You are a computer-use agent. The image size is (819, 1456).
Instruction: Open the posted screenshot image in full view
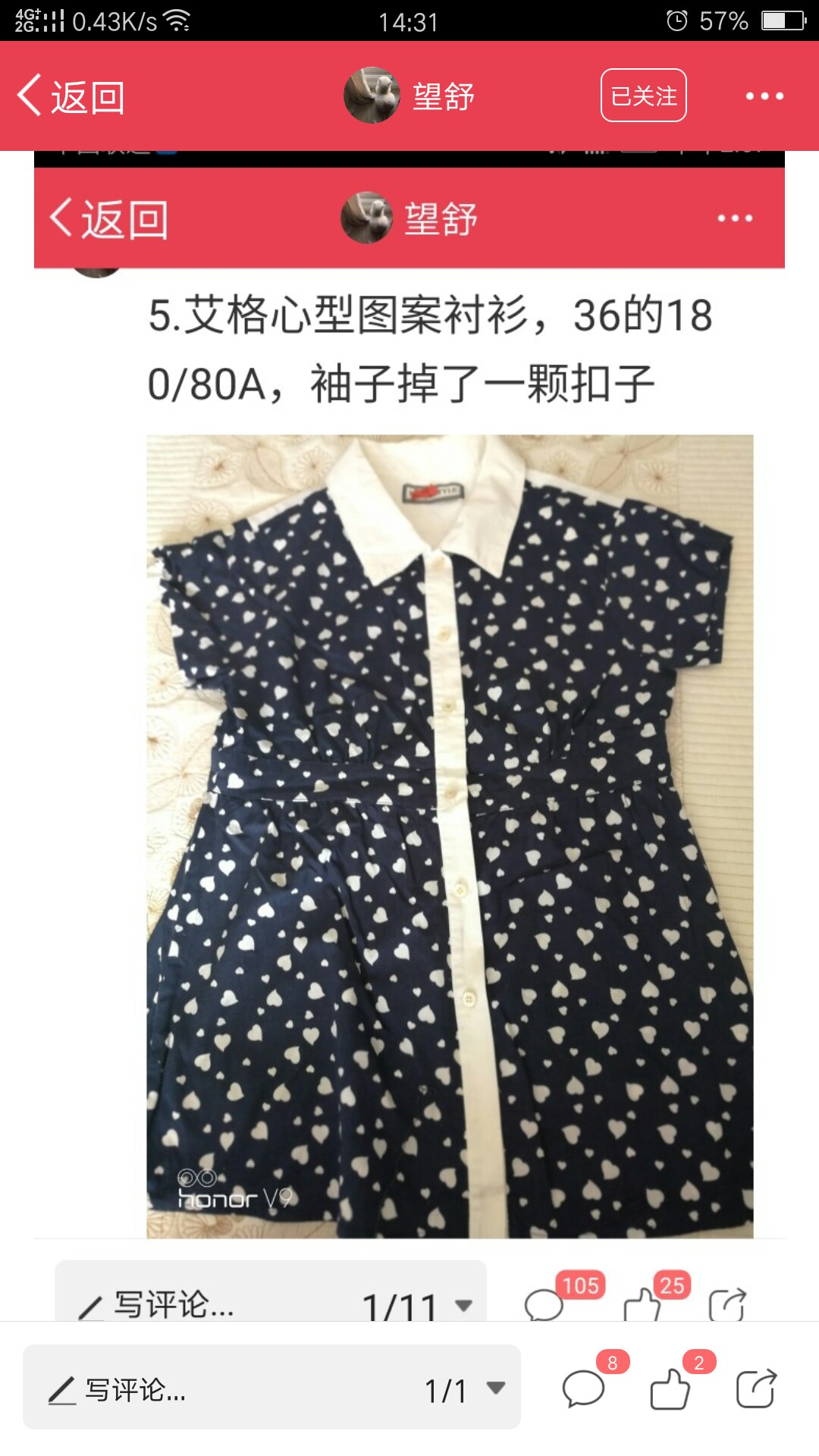[x=409, y=736]
